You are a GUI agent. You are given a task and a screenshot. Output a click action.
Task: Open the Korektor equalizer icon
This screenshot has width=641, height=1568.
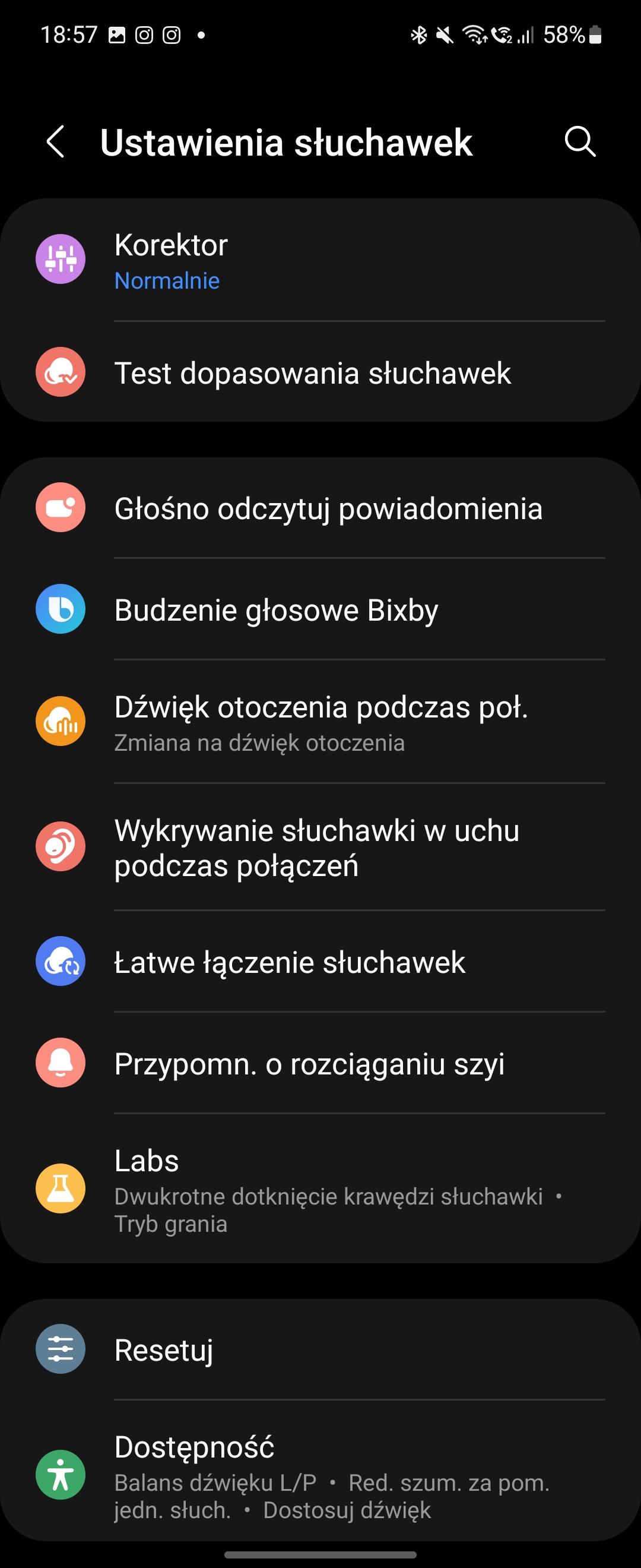pyautogui.click(x=61, y=260)
